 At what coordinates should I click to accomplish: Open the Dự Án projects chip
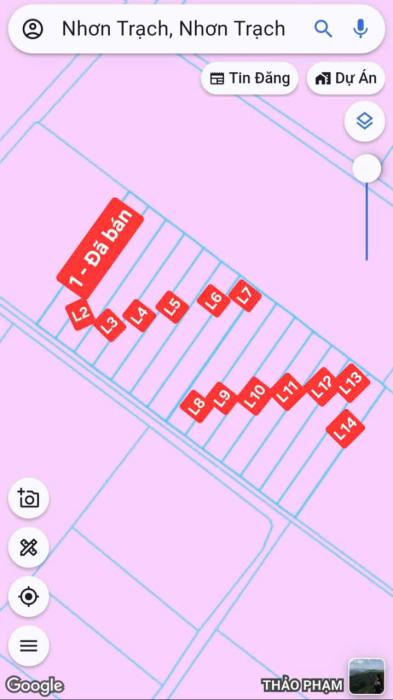(x=346, y=79)
